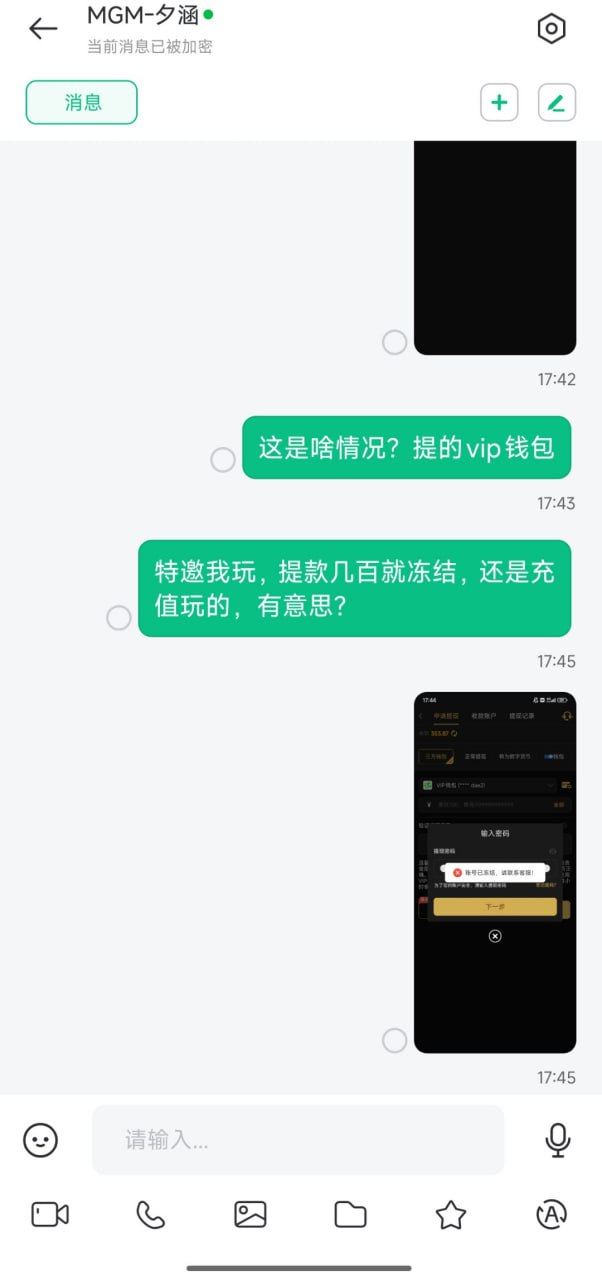This screenshot has height=1280, width=602.
Task: Start a video call
Action: click(x=50, y=1215)
